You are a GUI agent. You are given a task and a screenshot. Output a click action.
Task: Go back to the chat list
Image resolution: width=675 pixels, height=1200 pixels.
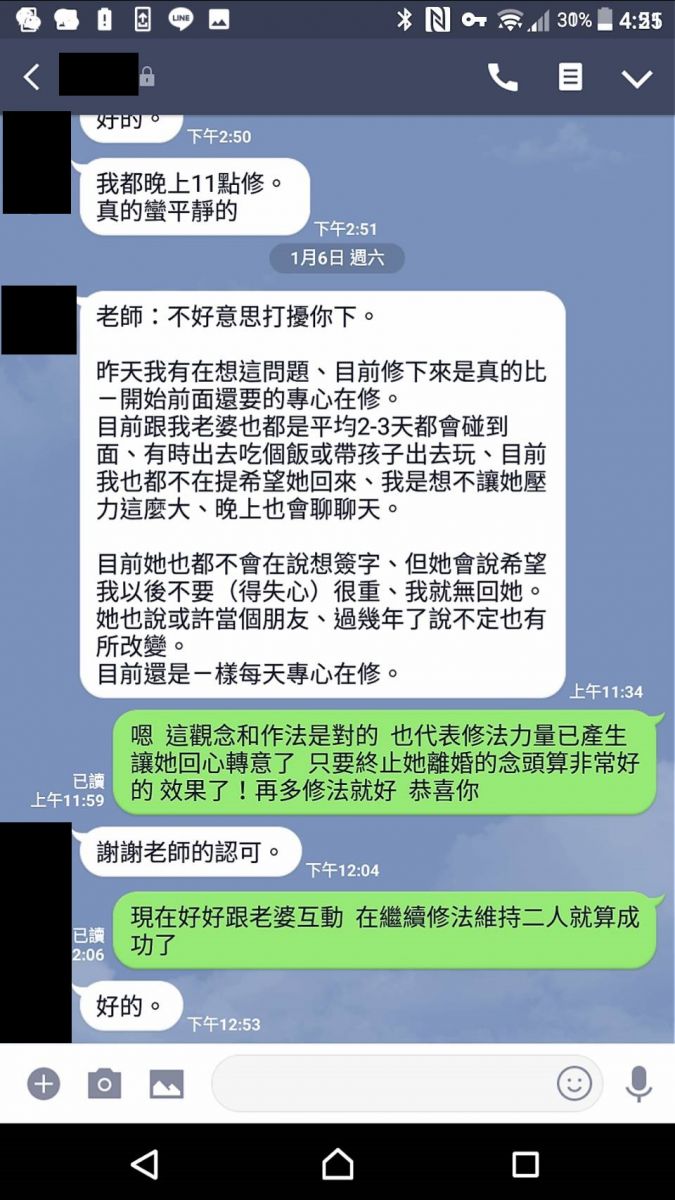(32, 77)
